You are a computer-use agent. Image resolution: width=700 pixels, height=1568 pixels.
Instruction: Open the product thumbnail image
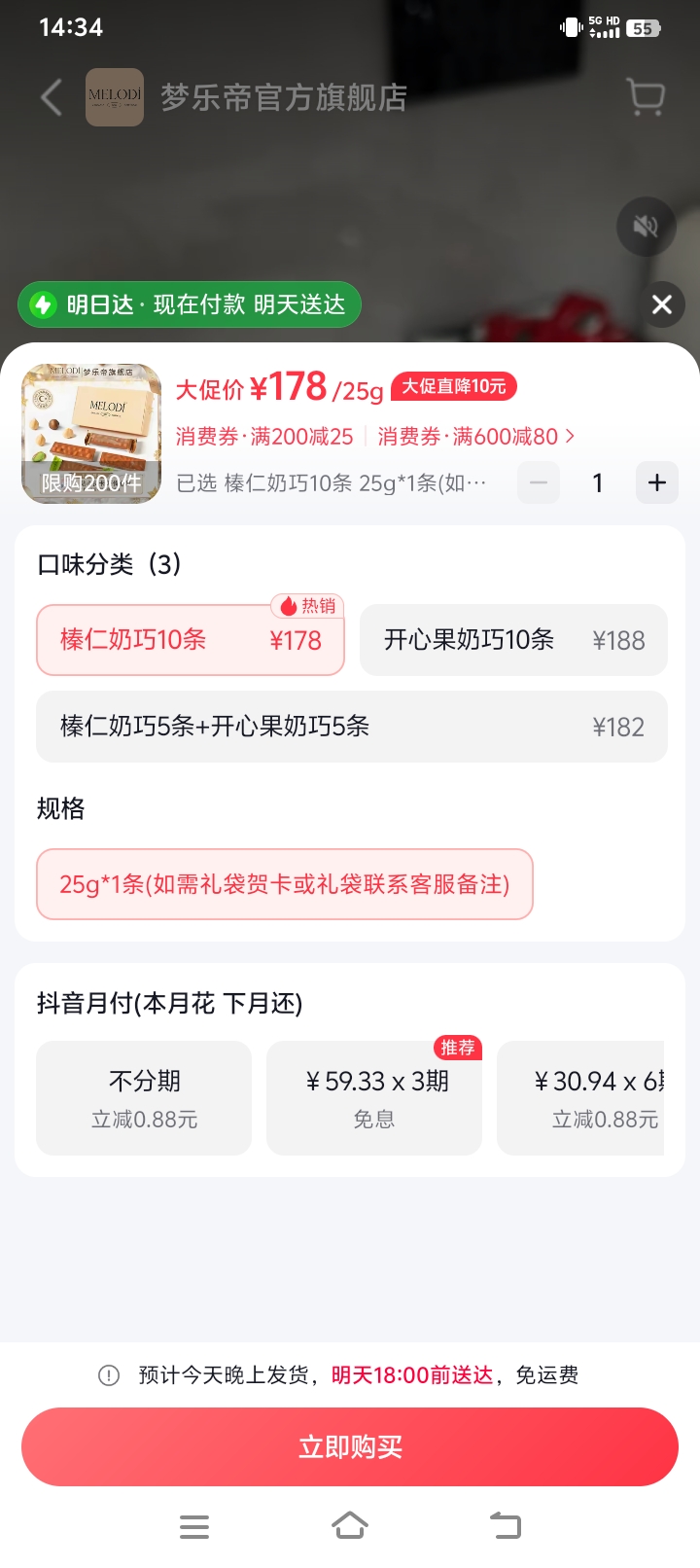(x=91, y=433)
